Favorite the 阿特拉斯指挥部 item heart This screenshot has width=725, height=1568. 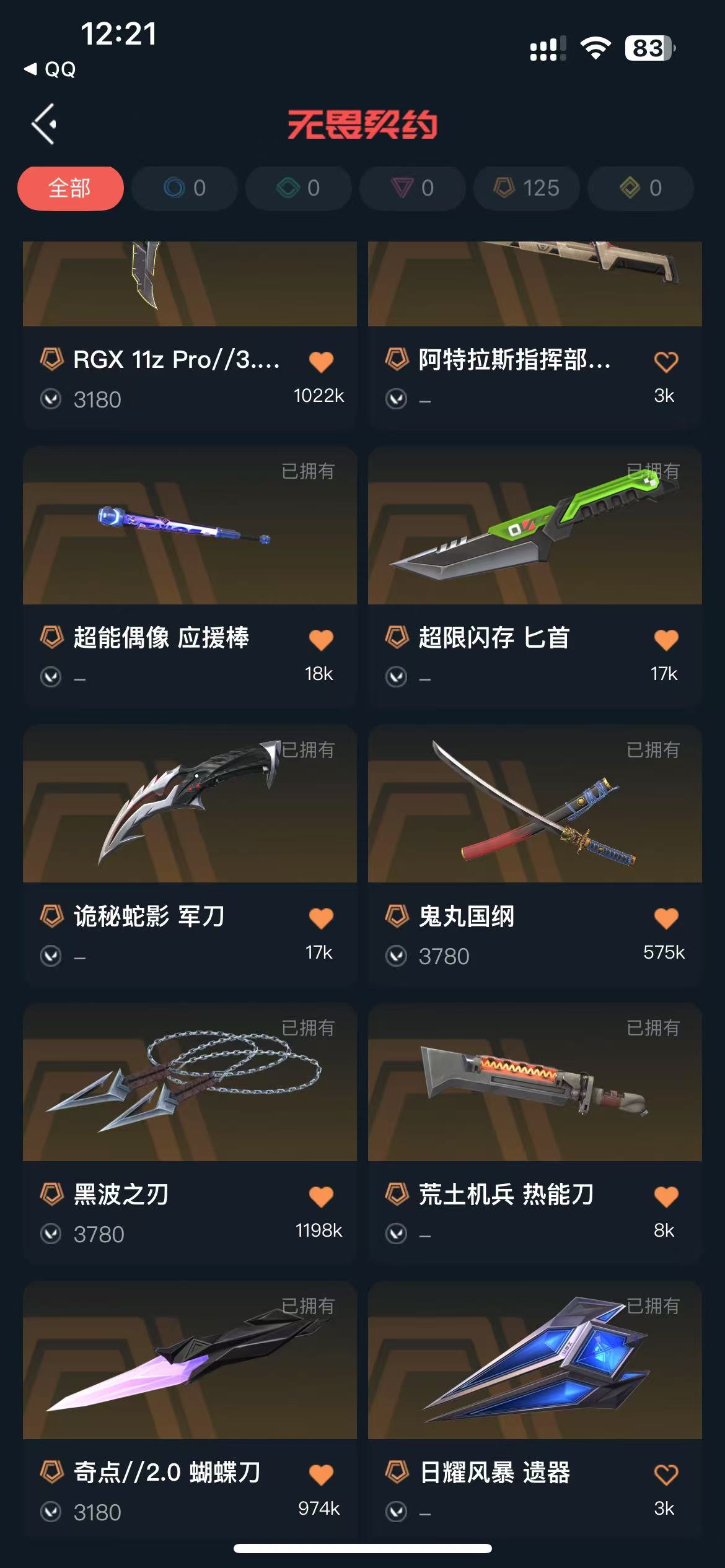pyautogui.click(x=666, y=362)
